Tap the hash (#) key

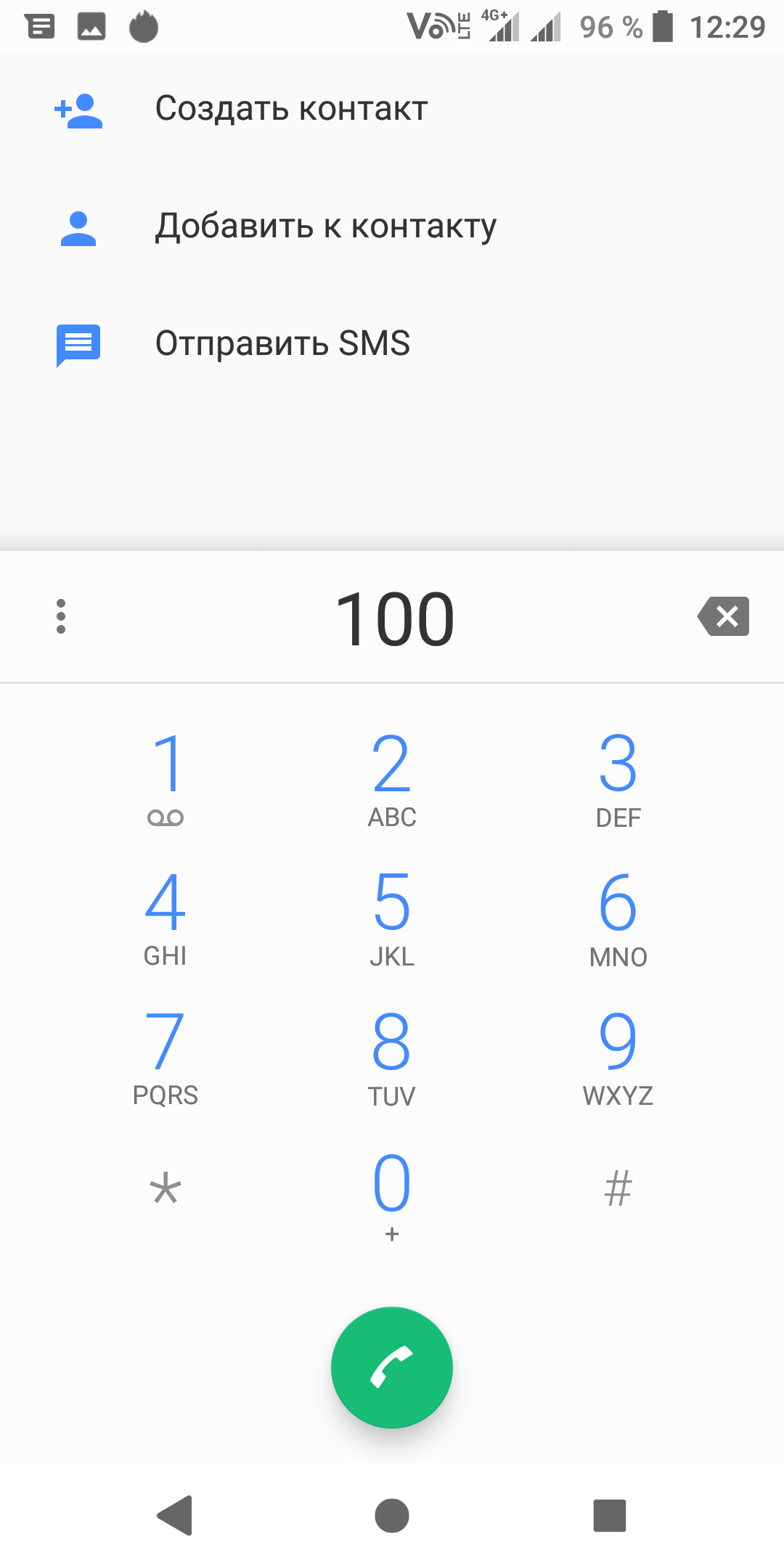[618, 1191]
